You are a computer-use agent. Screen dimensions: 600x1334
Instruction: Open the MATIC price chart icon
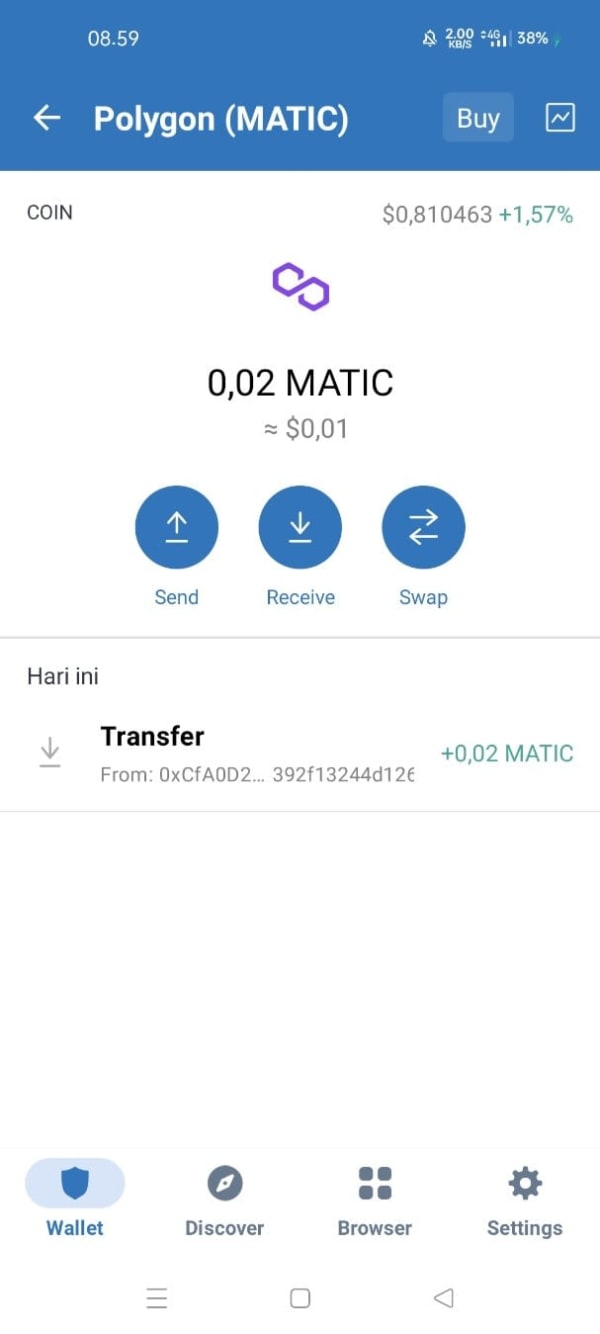[x=560, y=118]
